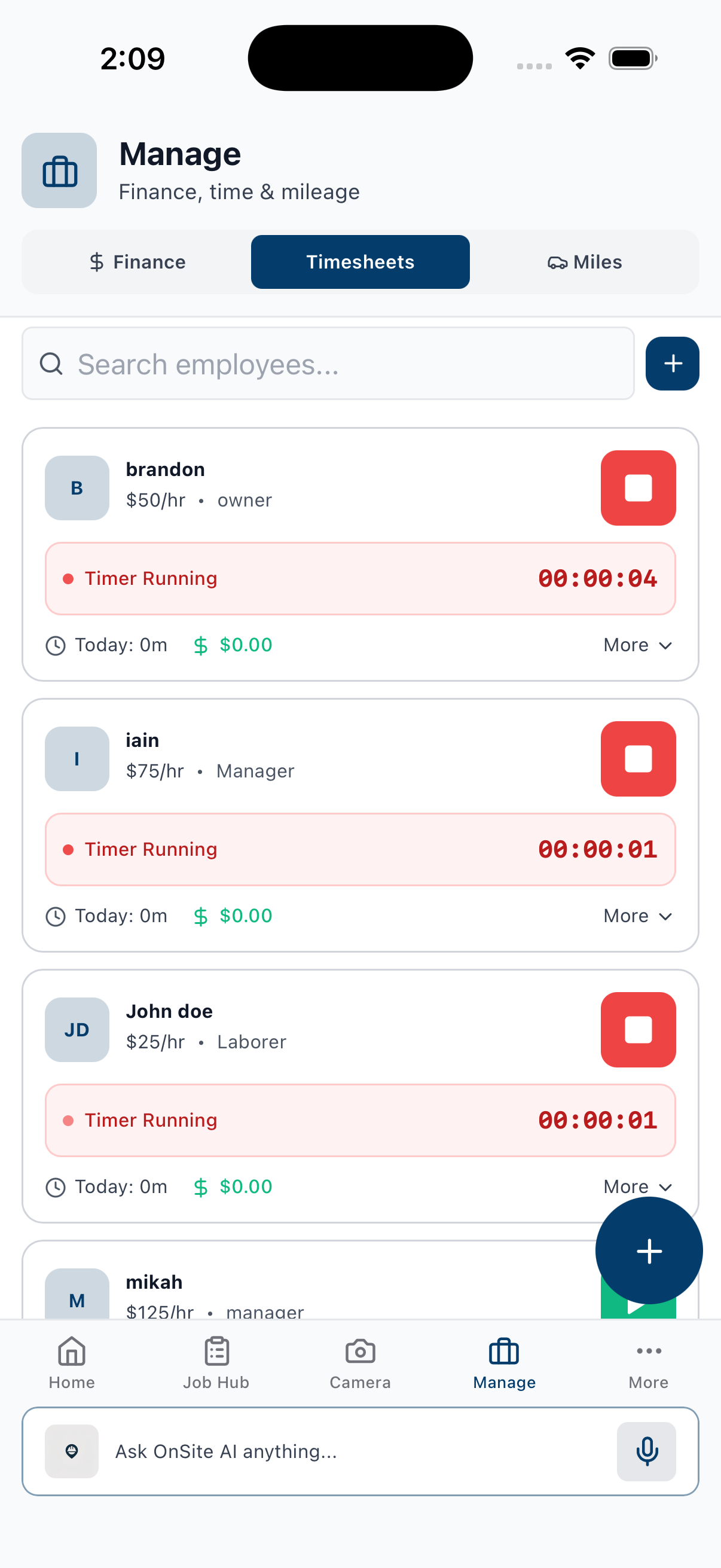Select the Timesheets tab
721x1568 pixels.
(359, 262)
